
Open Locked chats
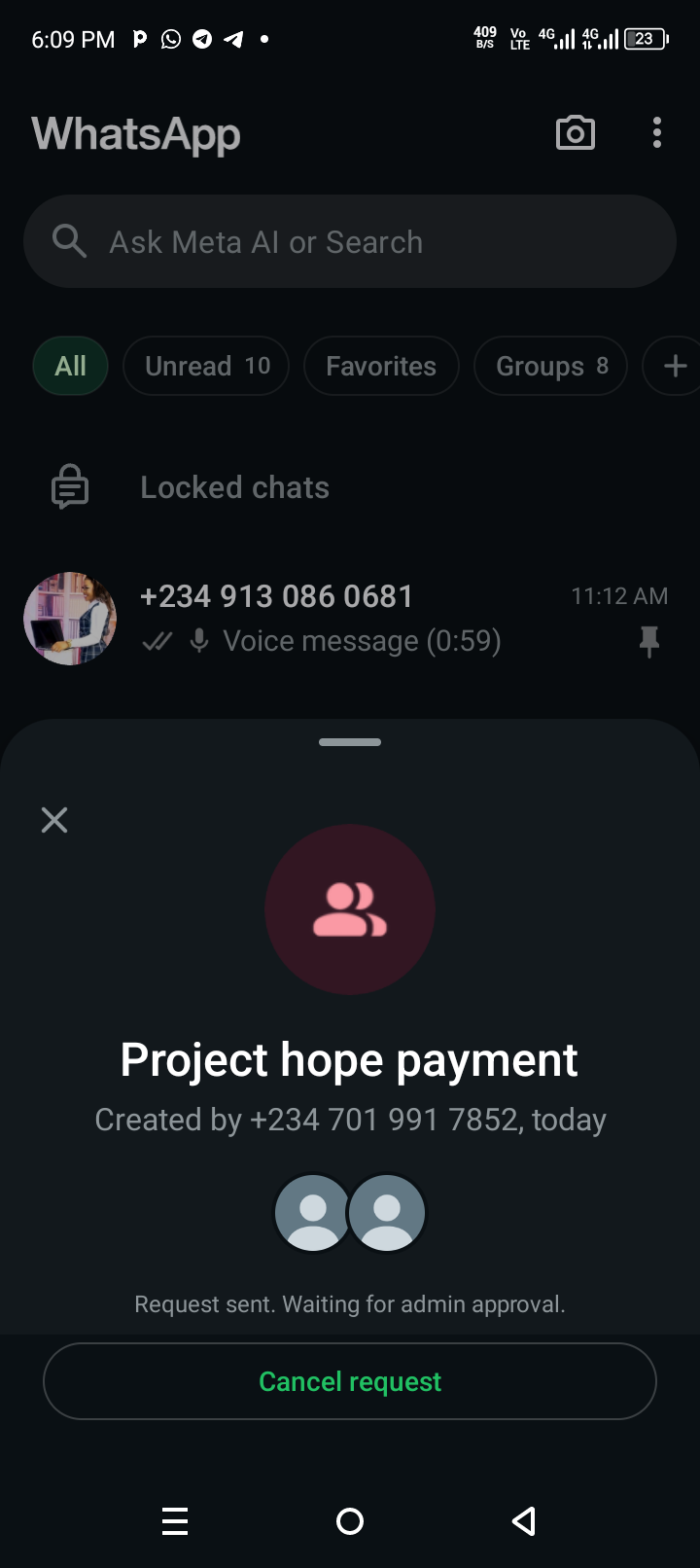click(x=234, y=487)
